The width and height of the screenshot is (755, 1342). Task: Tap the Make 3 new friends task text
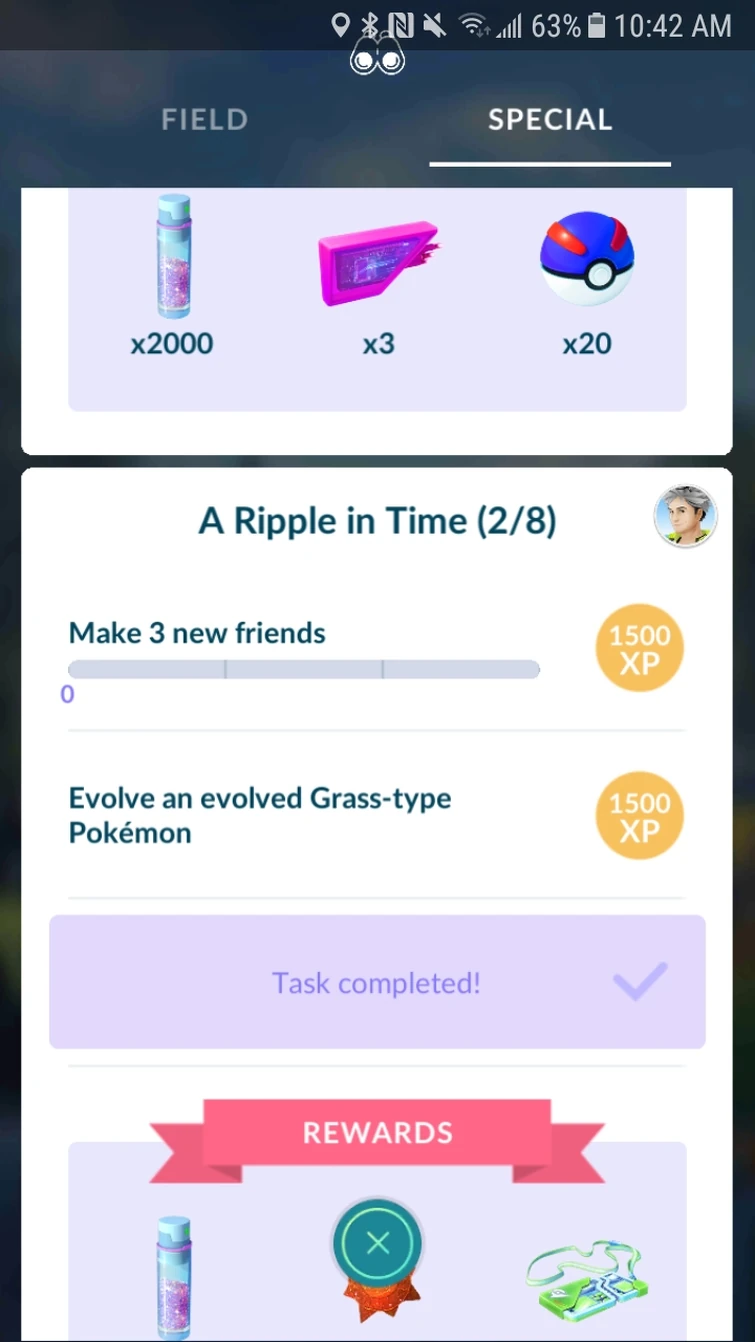click(196, 633)
